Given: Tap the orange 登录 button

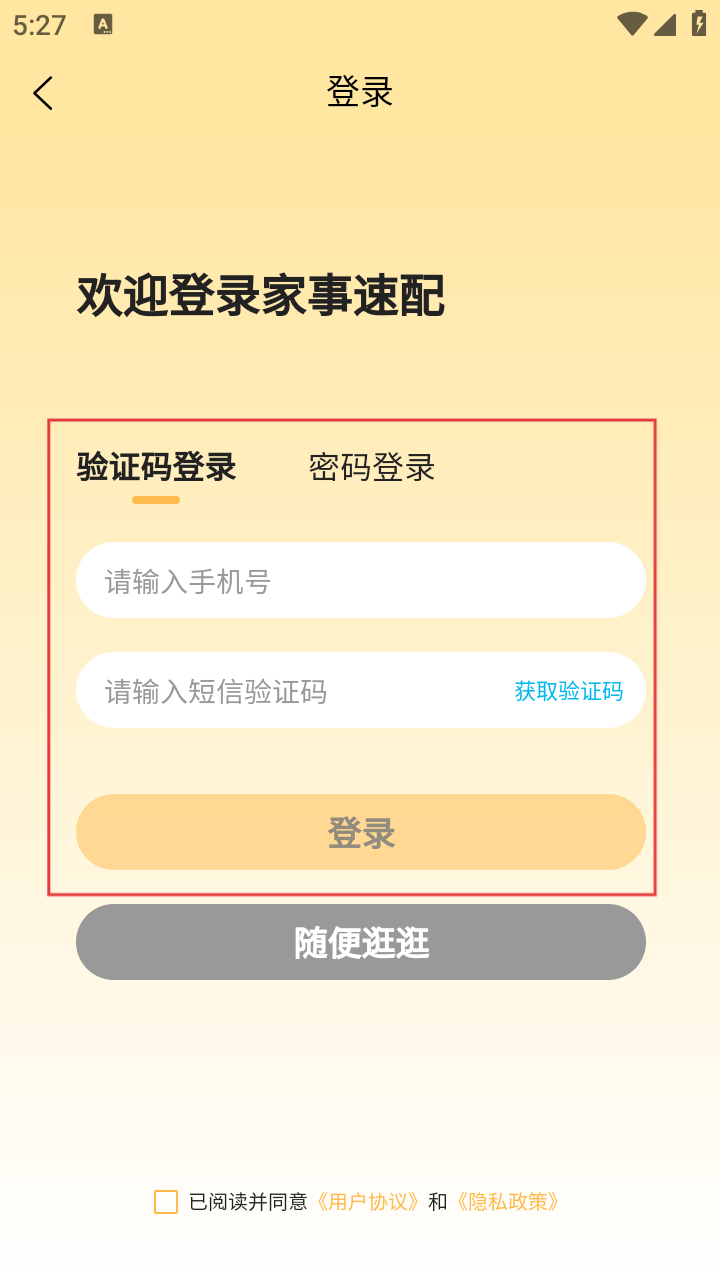Looking at the screenshot, I should 360,832.
